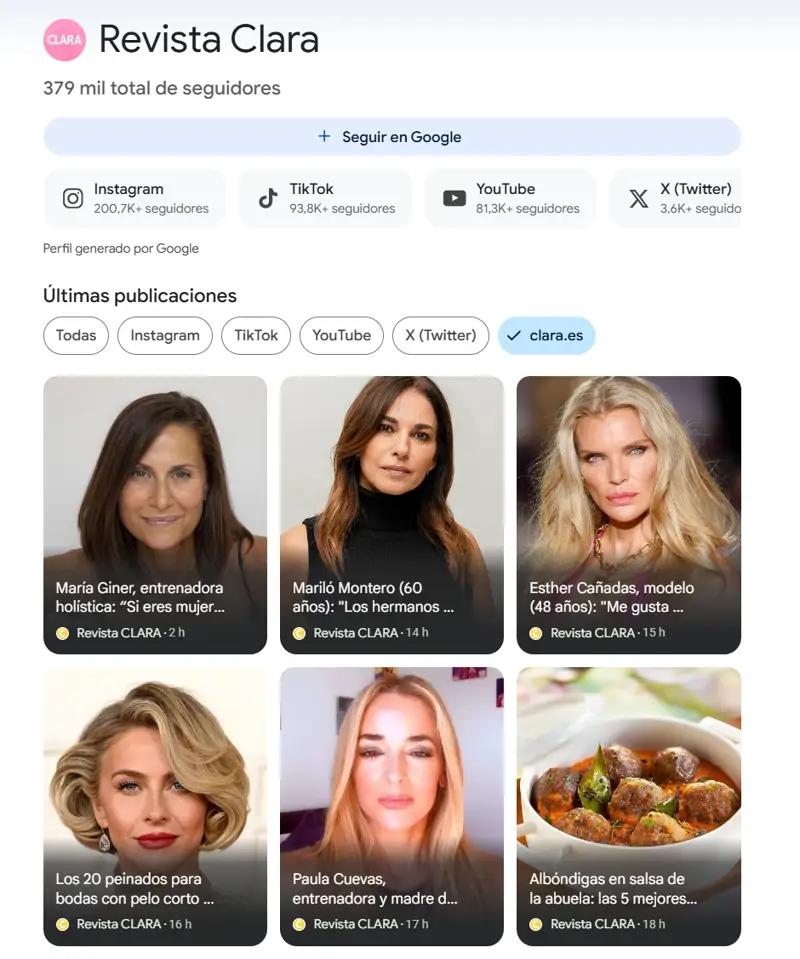Open the X (Twitter) profile card
This screenshot has width=800, height=959.
[676, 198]
